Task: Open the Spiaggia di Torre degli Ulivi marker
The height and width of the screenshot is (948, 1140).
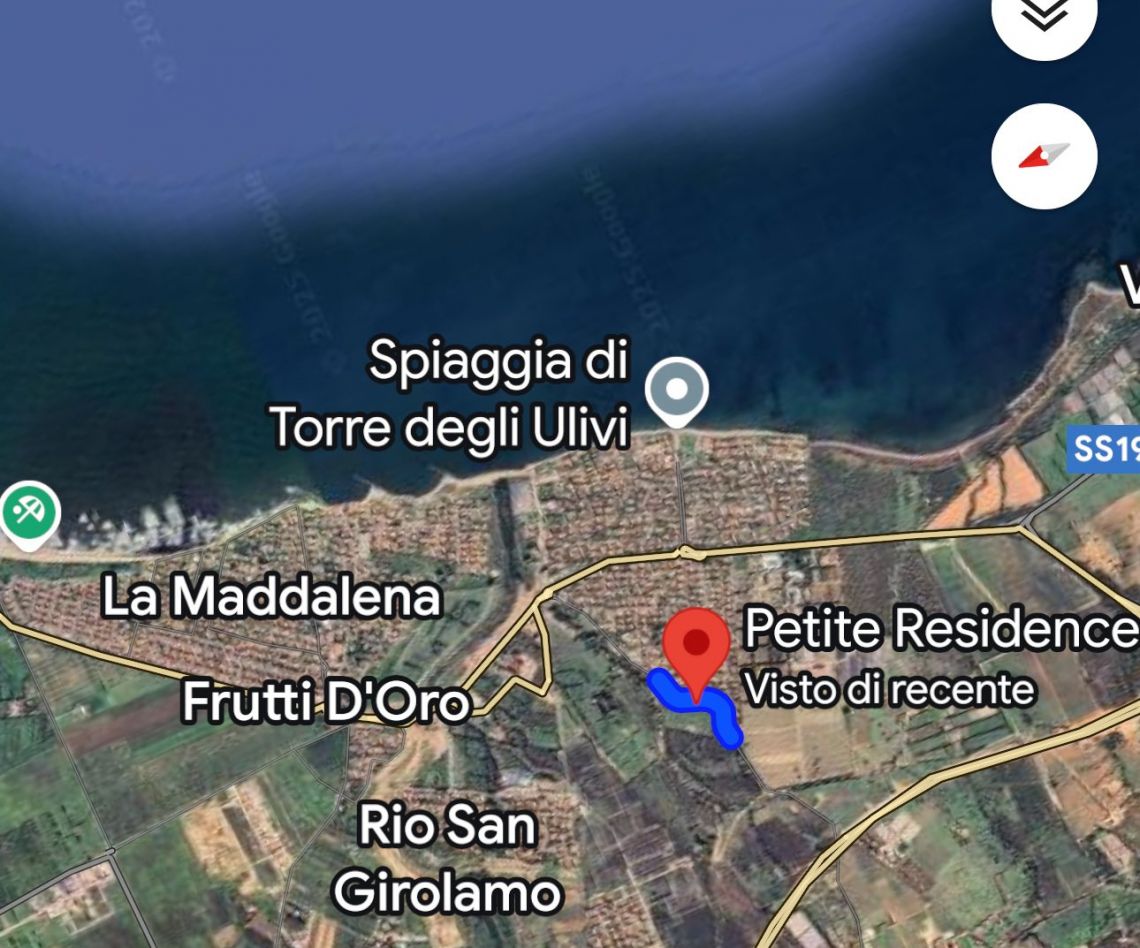Action: 677,388
